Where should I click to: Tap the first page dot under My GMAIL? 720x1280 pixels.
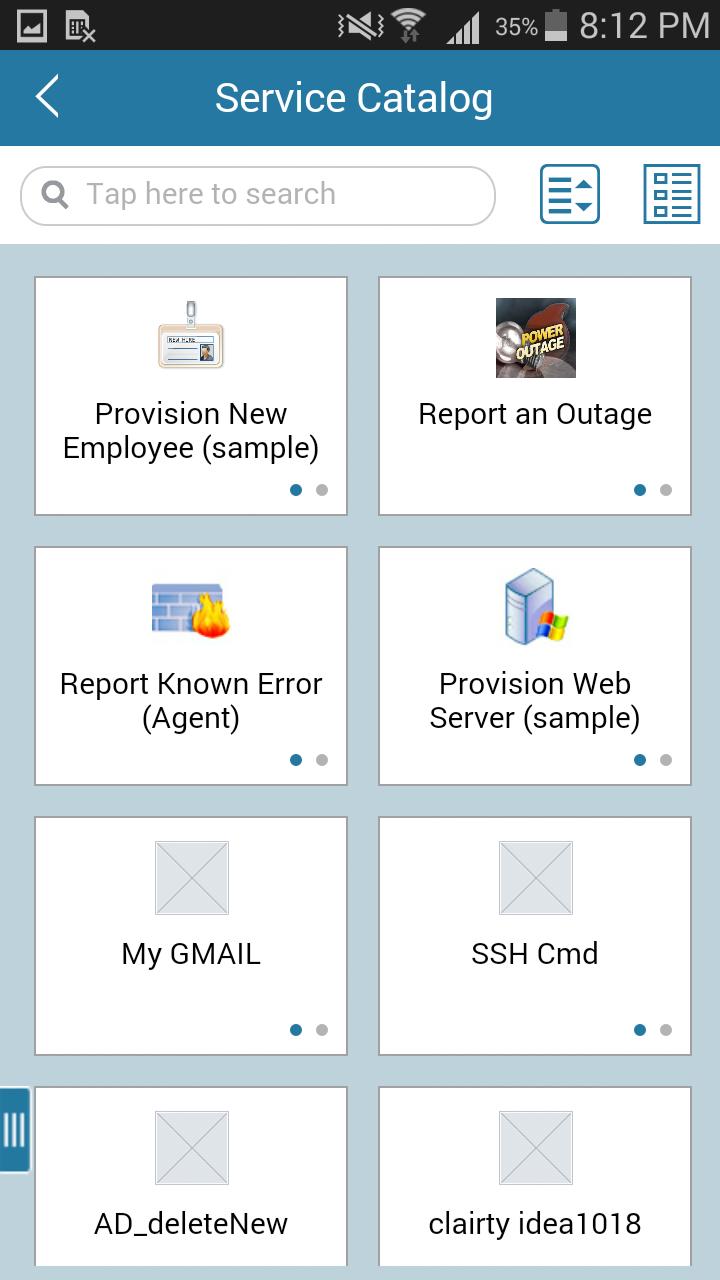click(x=296, y=1029)
